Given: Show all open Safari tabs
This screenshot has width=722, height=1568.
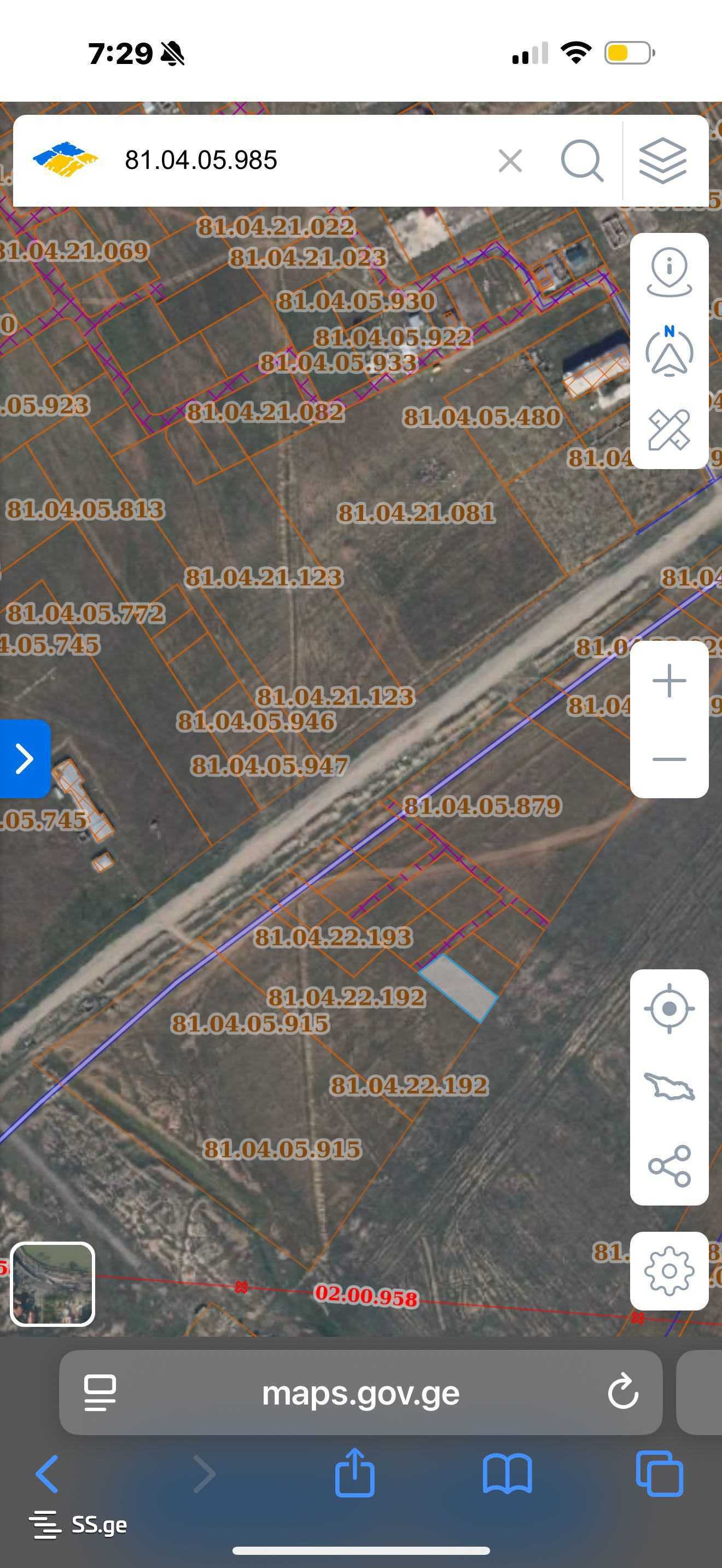Looking at the screenshot, I should tap(659, 1473).
